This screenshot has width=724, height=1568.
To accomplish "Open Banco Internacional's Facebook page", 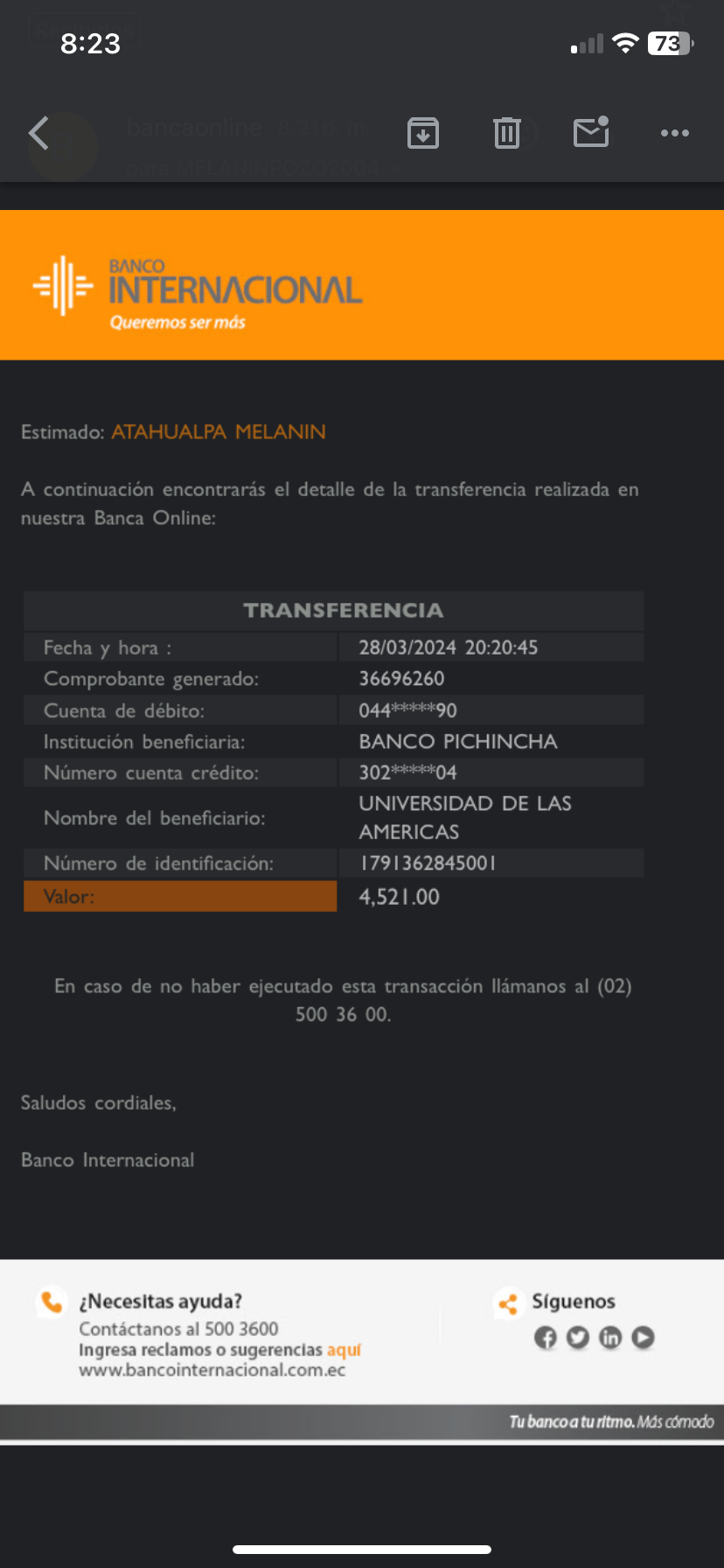I will tap(546, 1338).
